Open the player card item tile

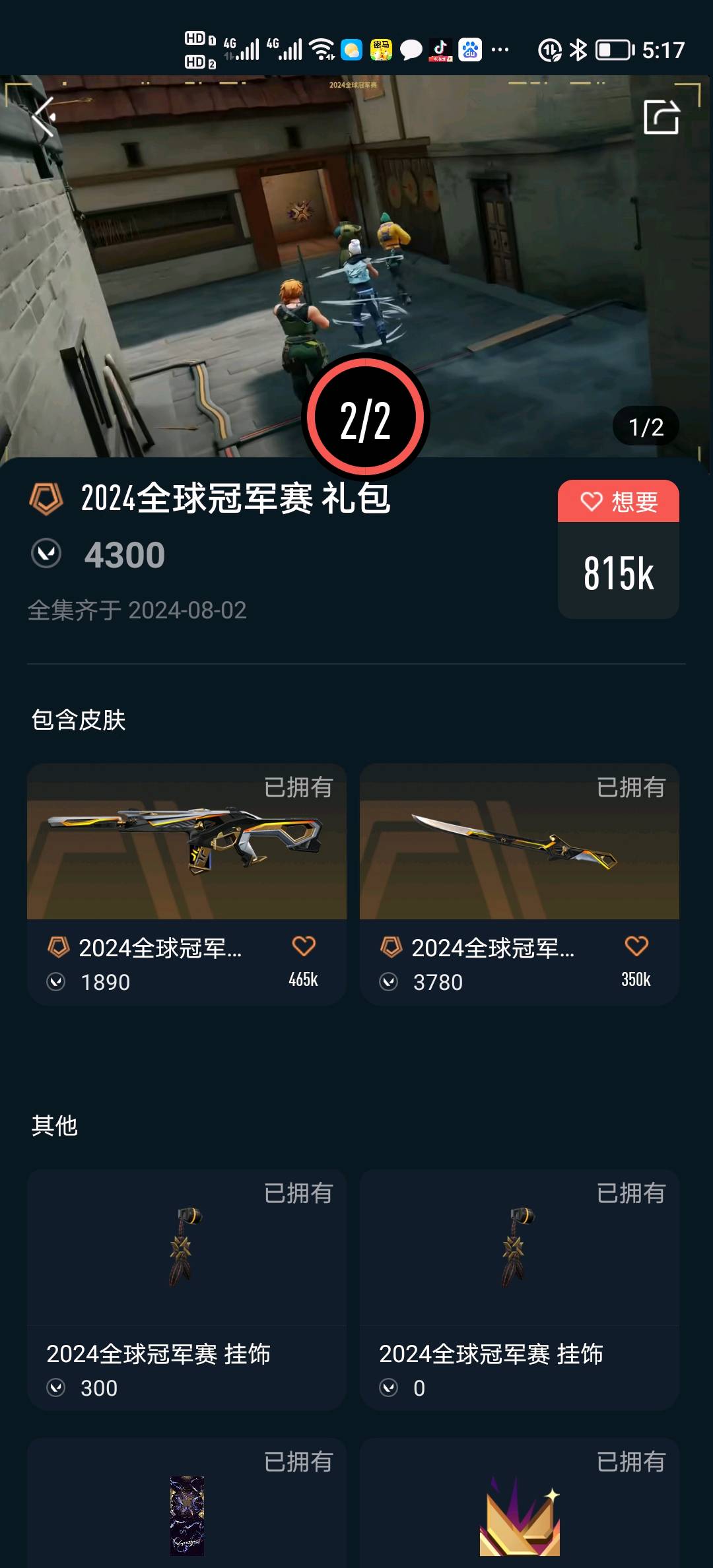[186, 1511]
